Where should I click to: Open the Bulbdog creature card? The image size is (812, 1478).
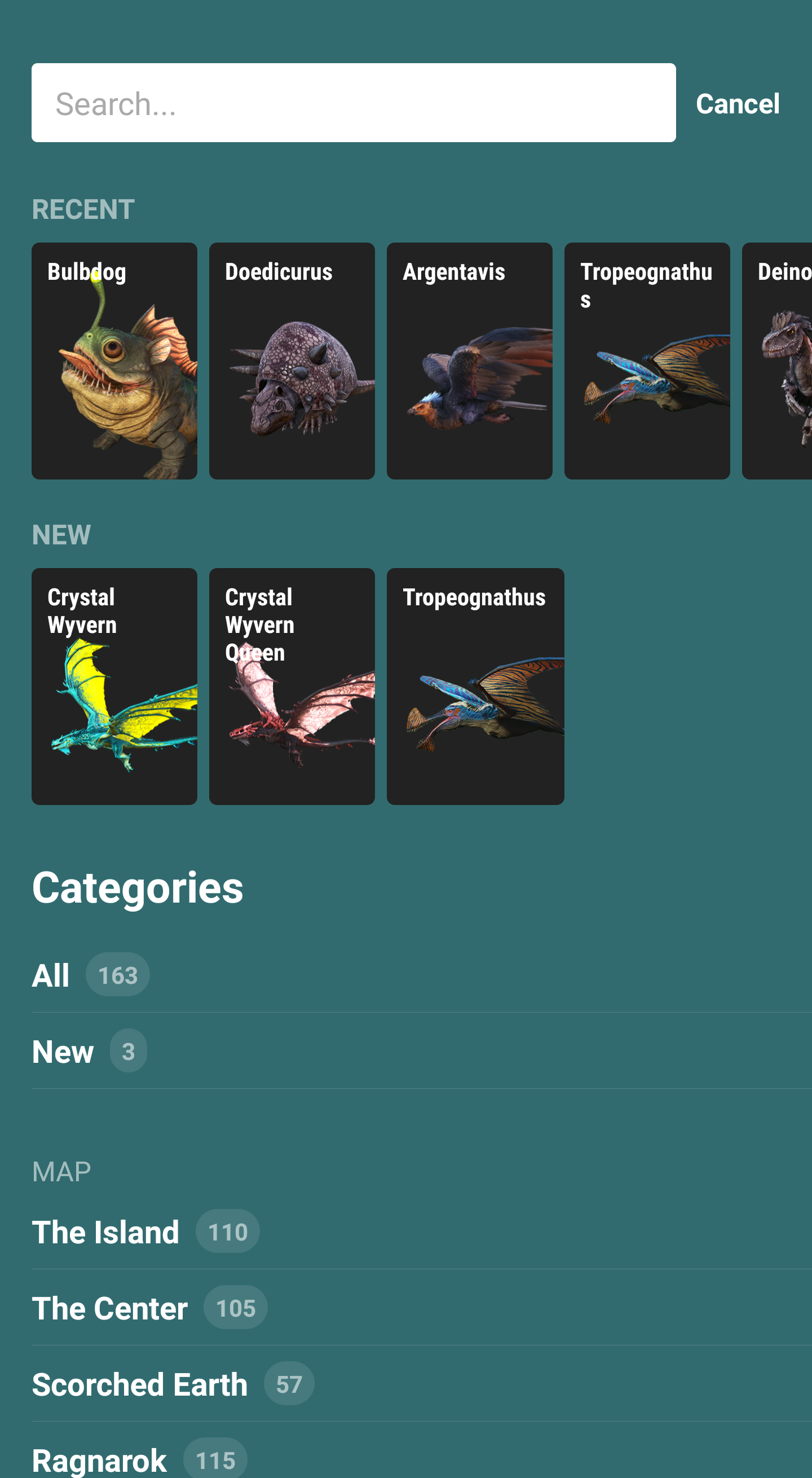tap(114, 360)
